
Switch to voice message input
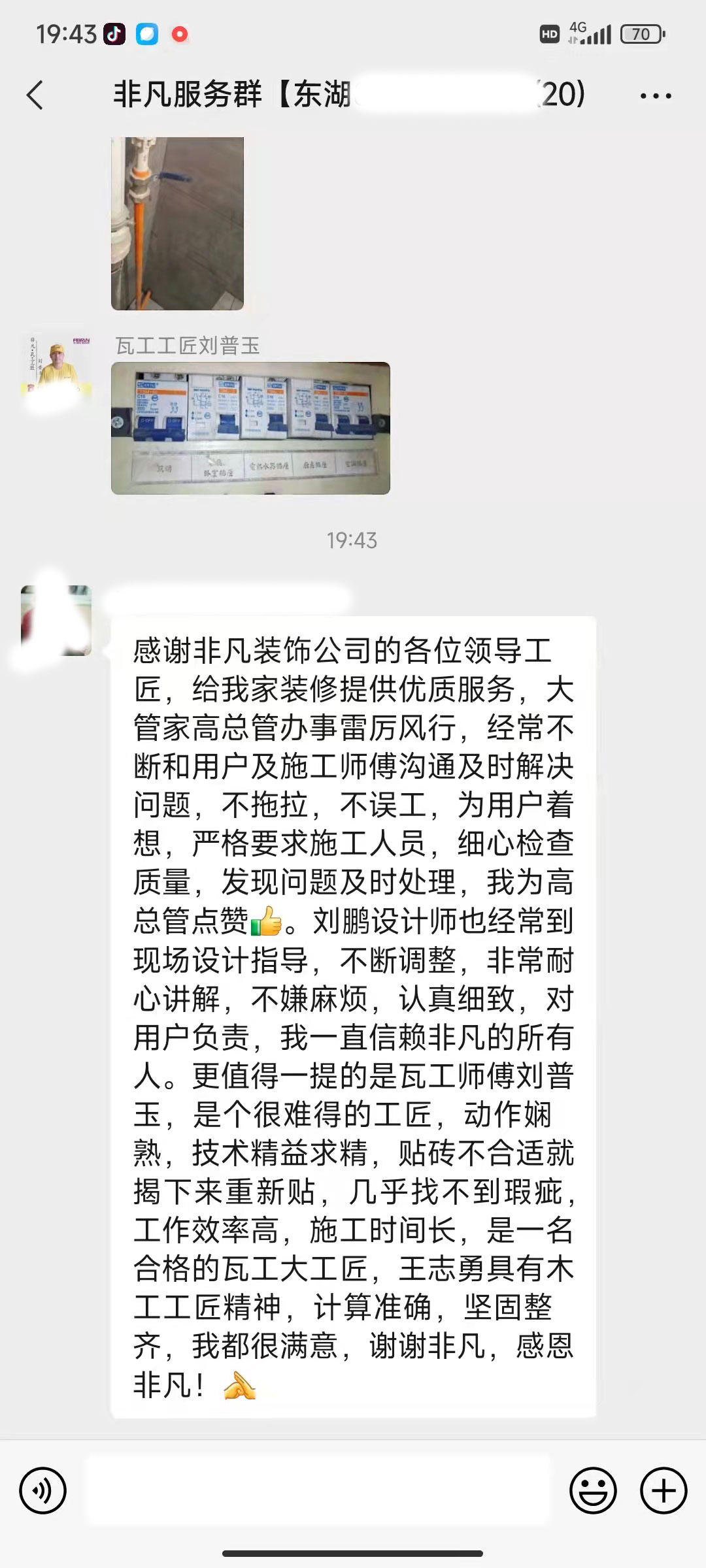tap(43, 1491)
